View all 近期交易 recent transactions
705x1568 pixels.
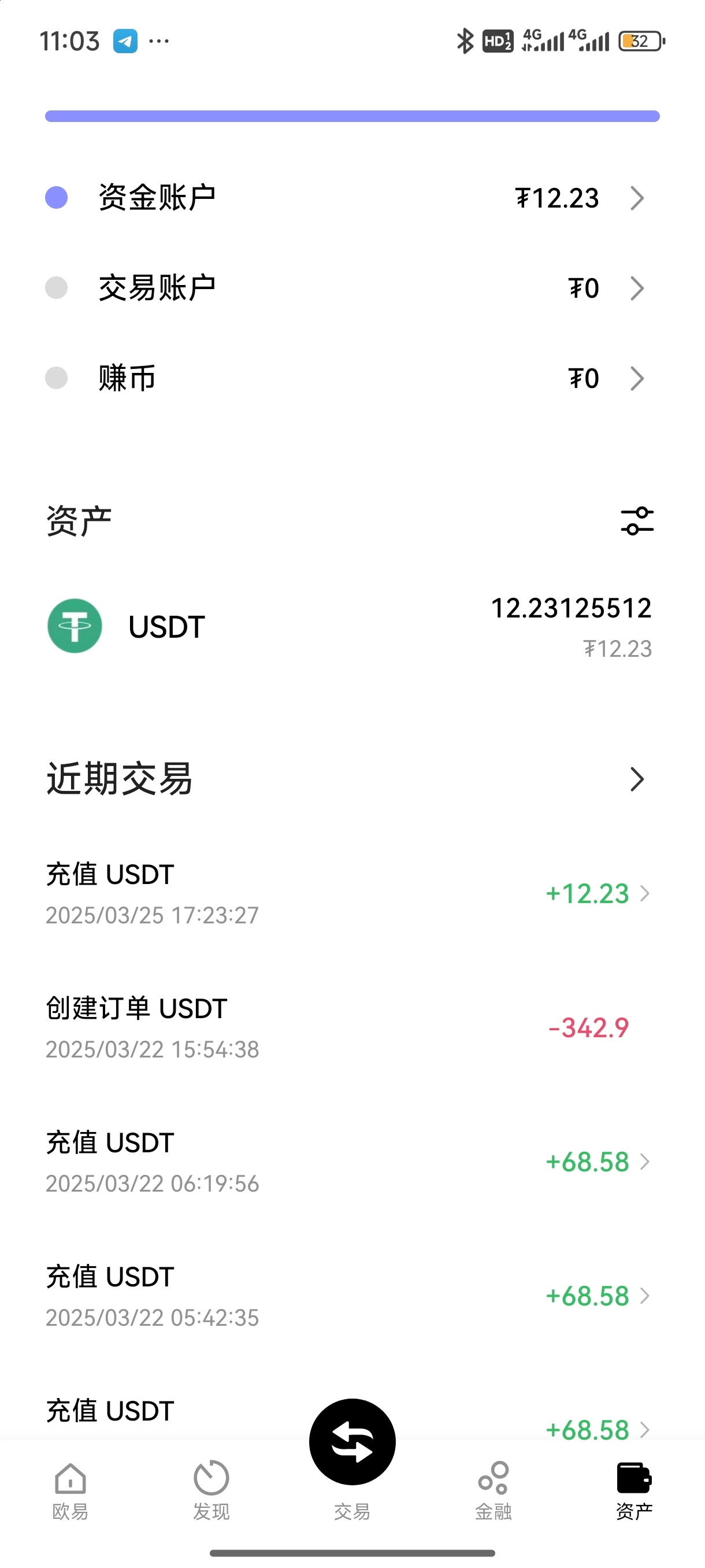coord(636,779)
